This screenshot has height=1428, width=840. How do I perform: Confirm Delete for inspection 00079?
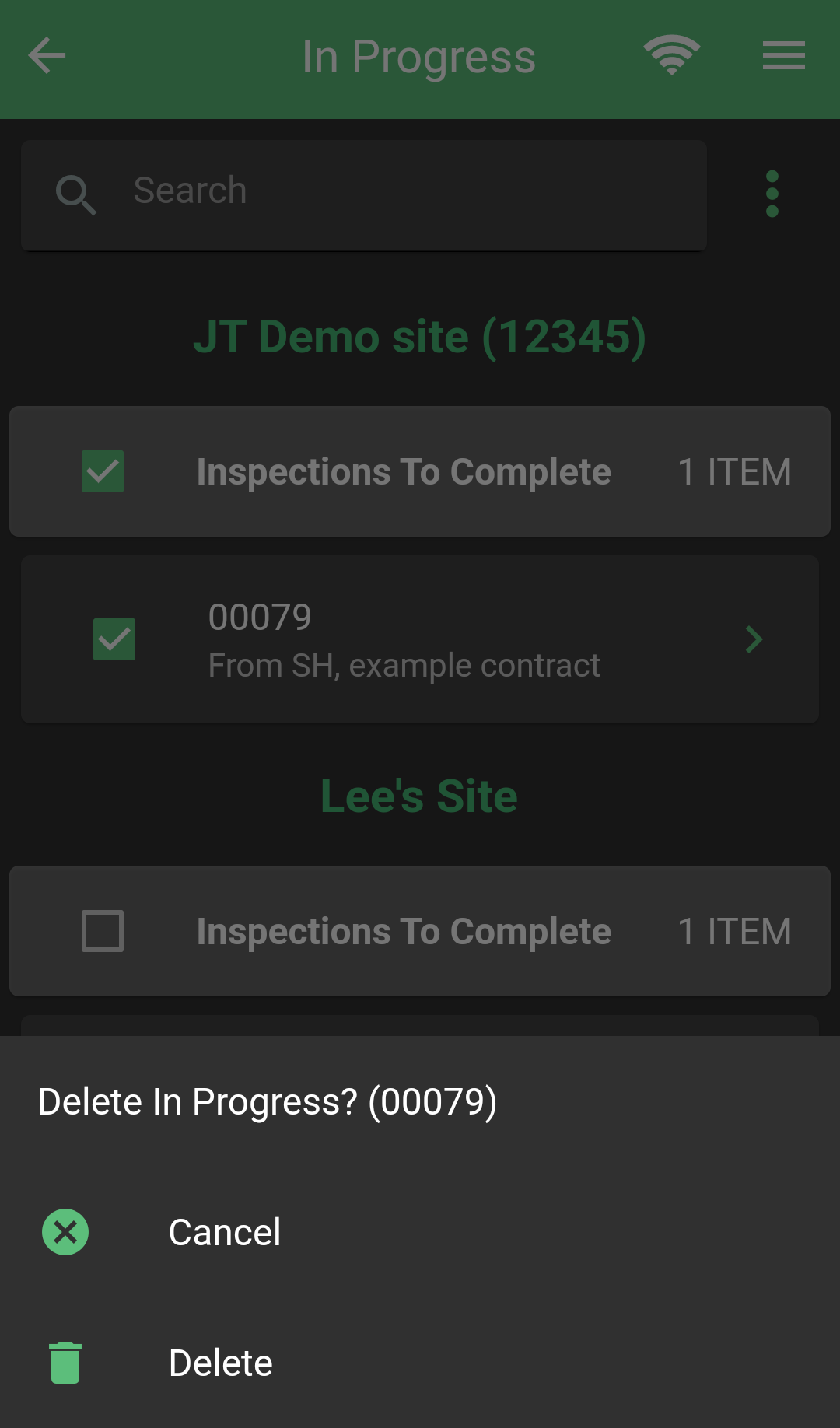click(420, 1363)
